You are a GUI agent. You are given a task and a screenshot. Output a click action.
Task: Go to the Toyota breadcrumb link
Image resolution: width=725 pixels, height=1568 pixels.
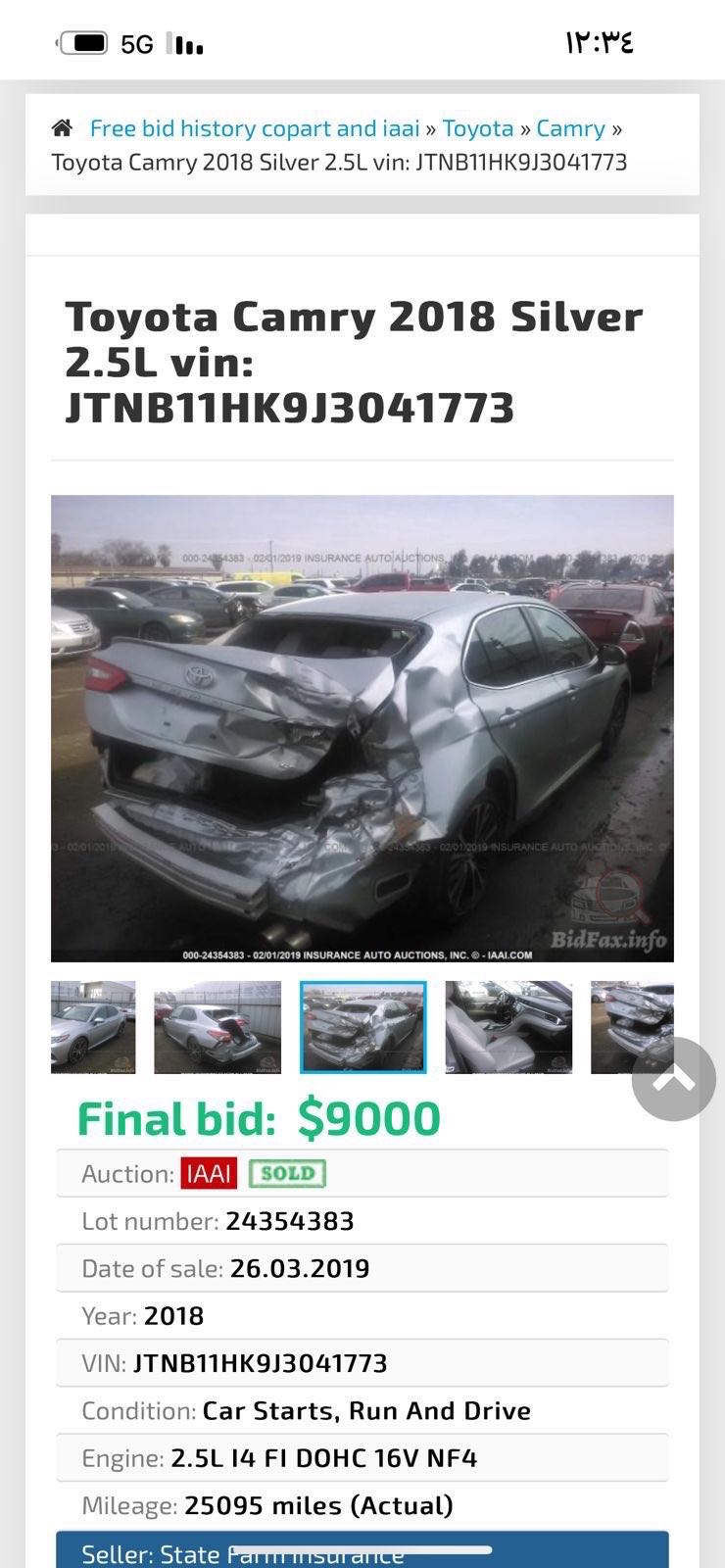pos(477,128)
